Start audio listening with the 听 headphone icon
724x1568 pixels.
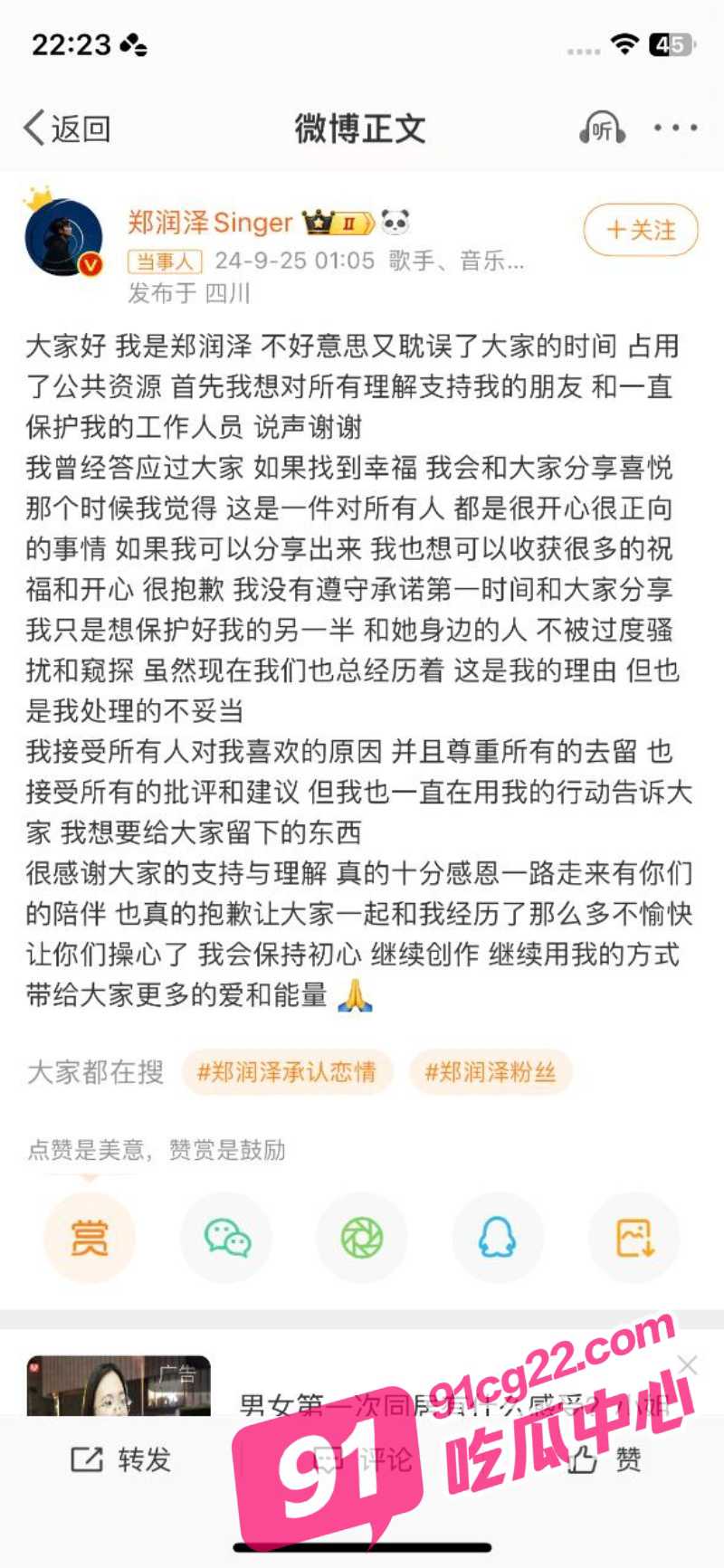point(602,128)
